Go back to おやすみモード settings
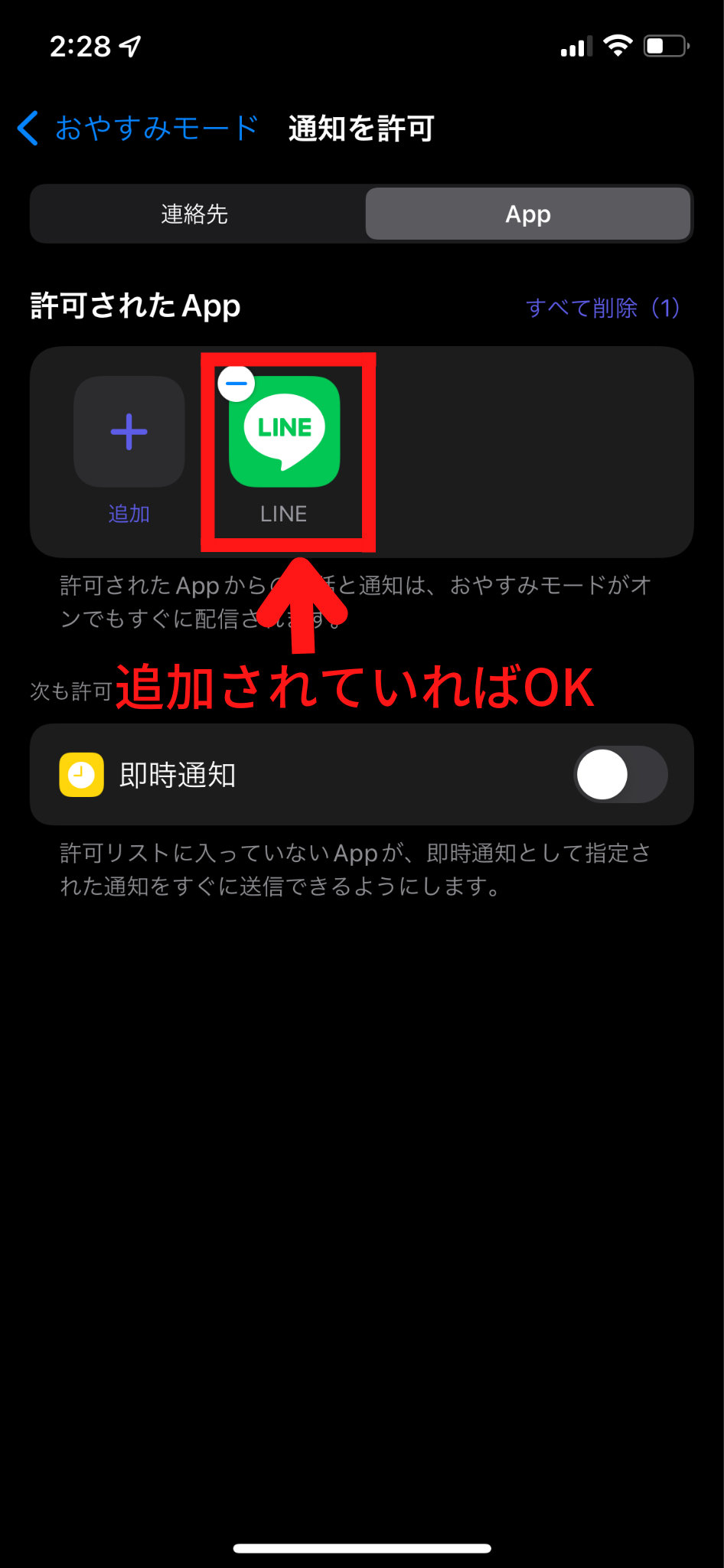The width and height of the screenshot is (724, 1568). 138,128
